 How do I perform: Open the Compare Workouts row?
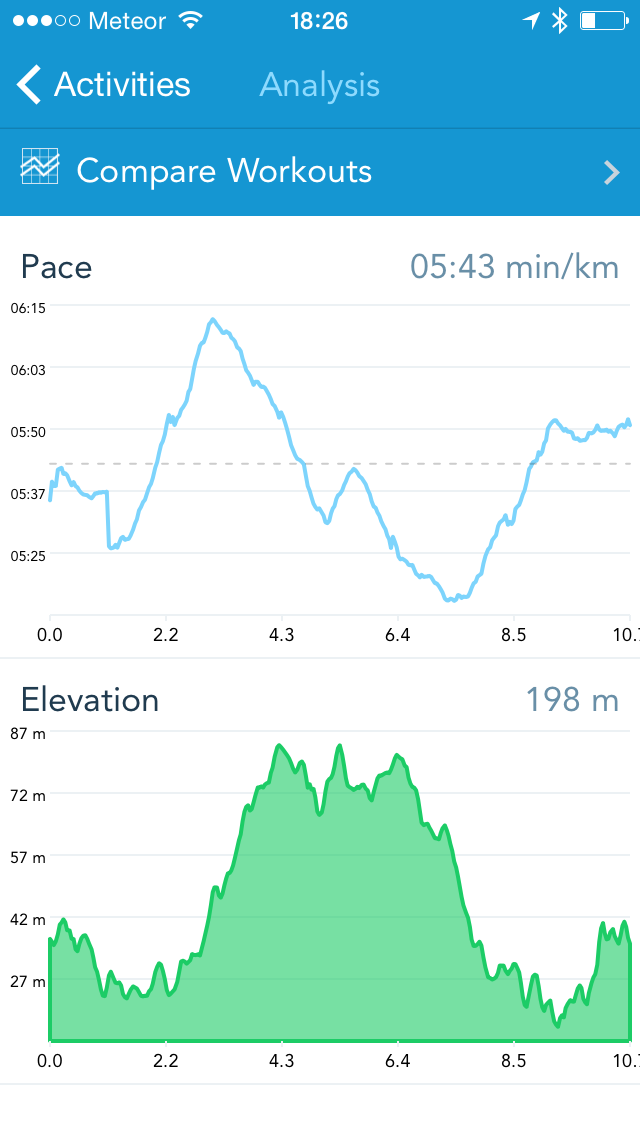pyautogui.click(x=320, y=172)
